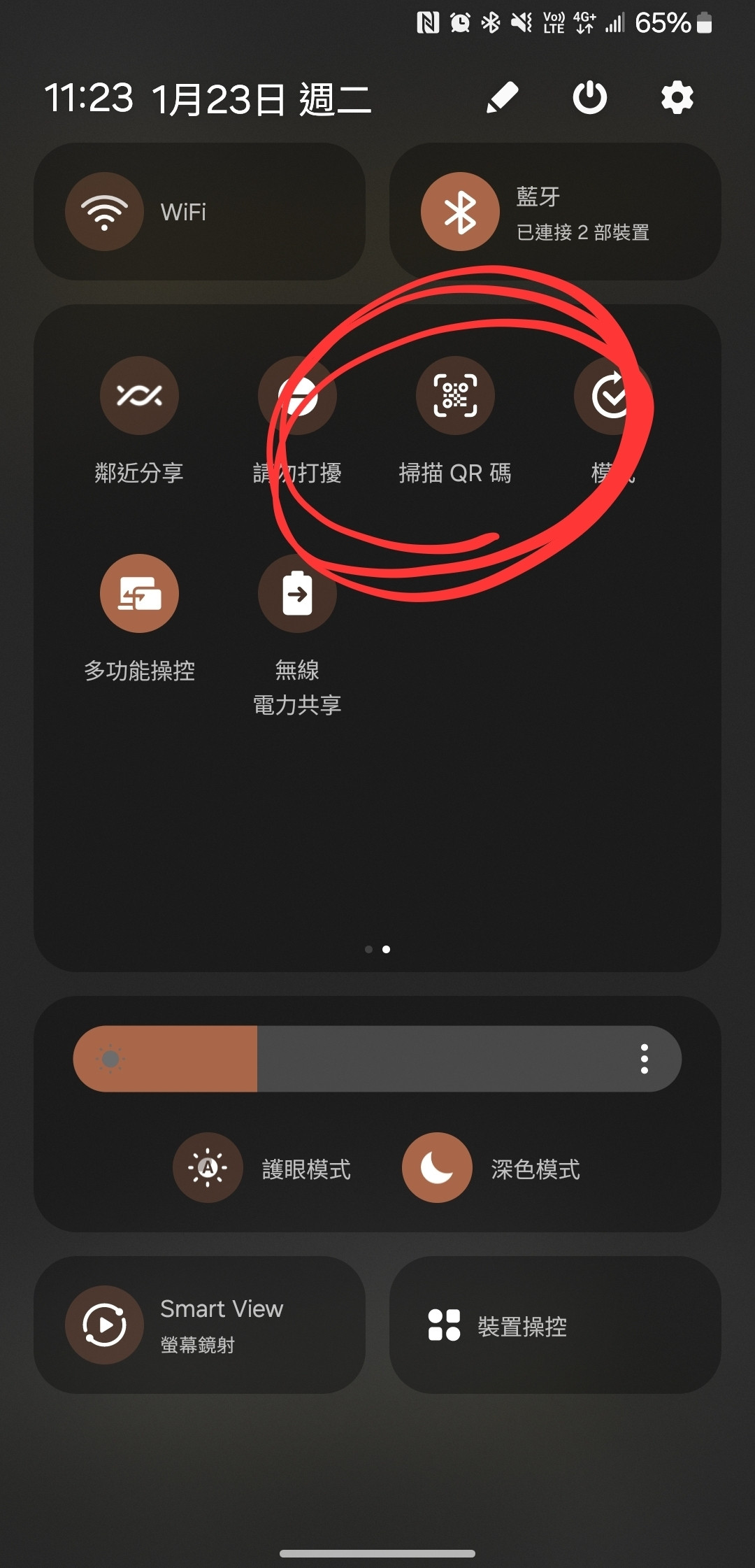Screen dimensions: 755x1568
Task: Toggle the 模式 modes tile
Action: [612, 396]
